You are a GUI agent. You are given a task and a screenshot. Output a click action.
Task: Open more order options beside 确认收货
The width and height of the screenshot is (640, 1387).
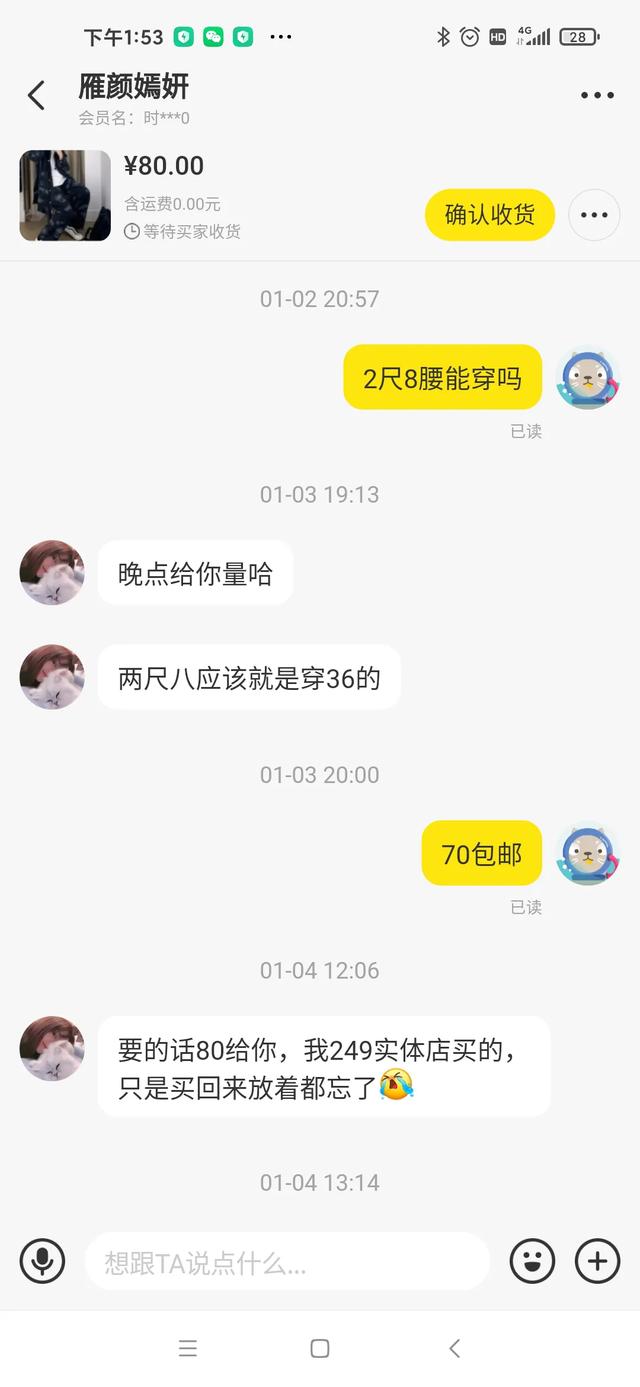click(x=594, y=215)
